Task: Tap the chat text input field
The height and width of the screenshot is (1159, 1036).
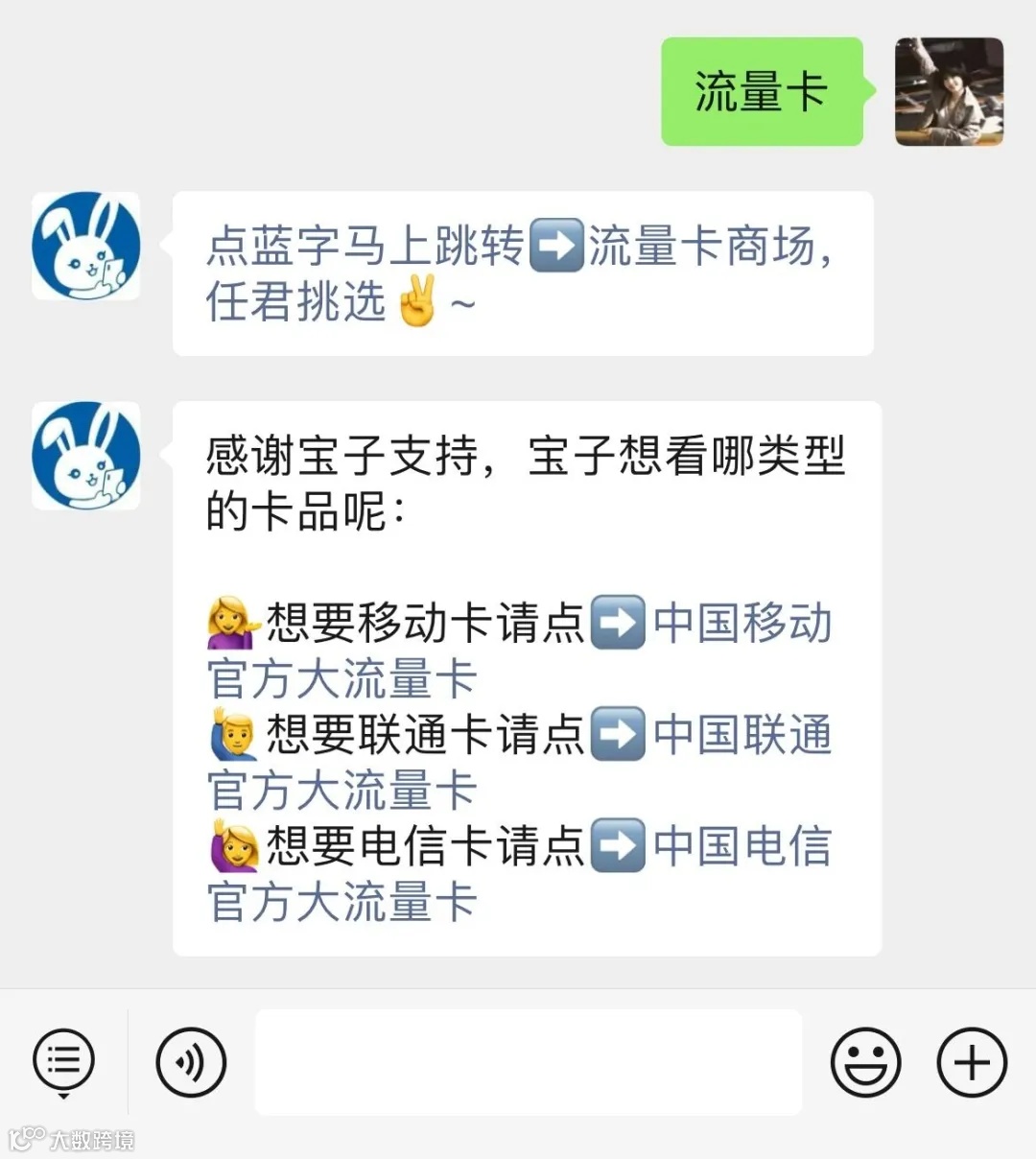Action: tap(526, 1062)
